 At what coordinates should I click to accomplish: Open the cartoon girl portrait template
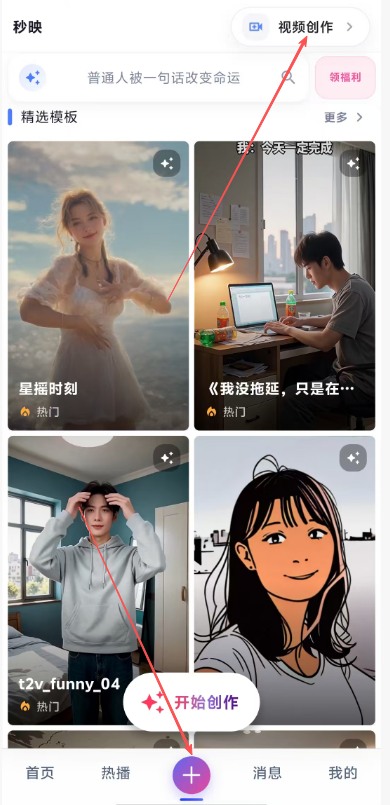coord(284,580)
